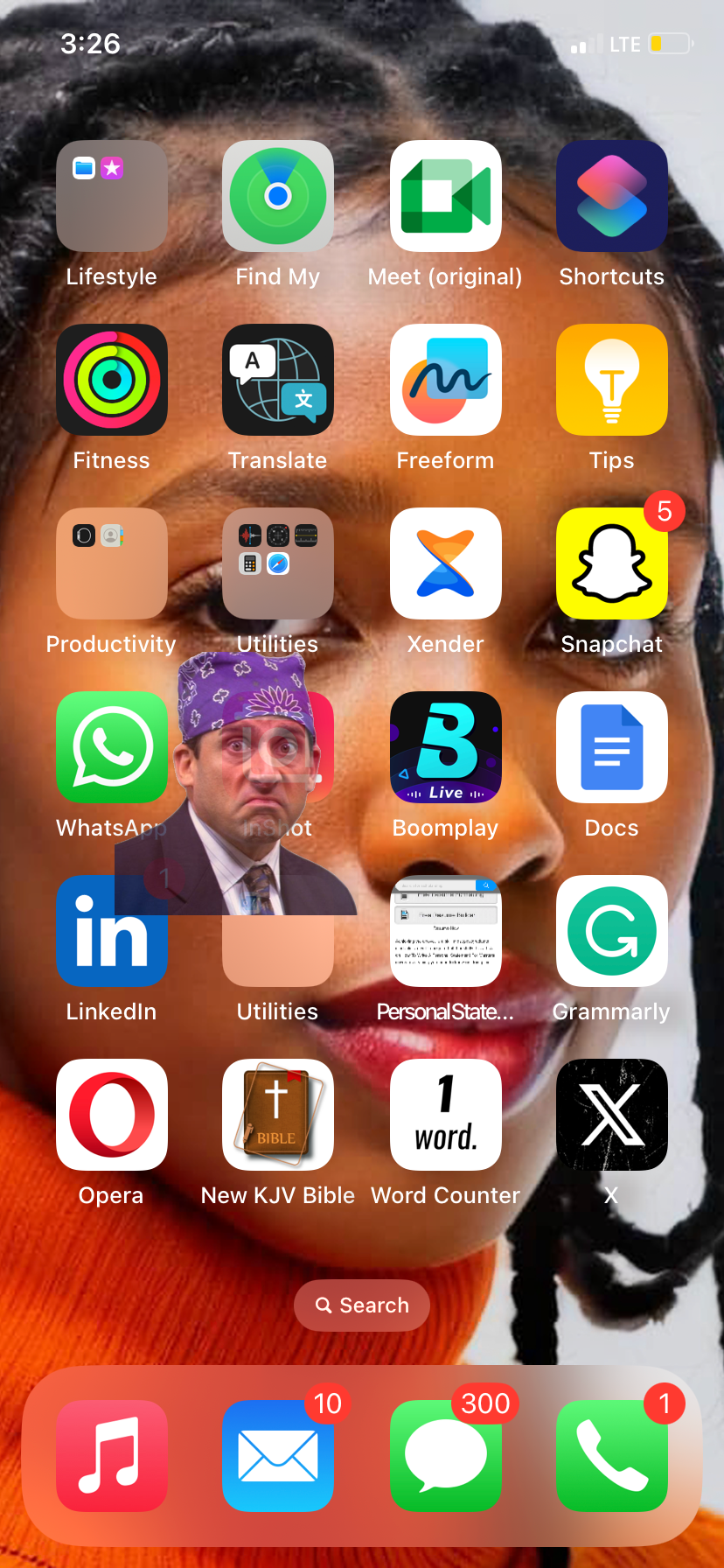The height and width of the screenshot is (1568, 724).
Task: Launch Grammarly app
Action: (x=611, y=931)
